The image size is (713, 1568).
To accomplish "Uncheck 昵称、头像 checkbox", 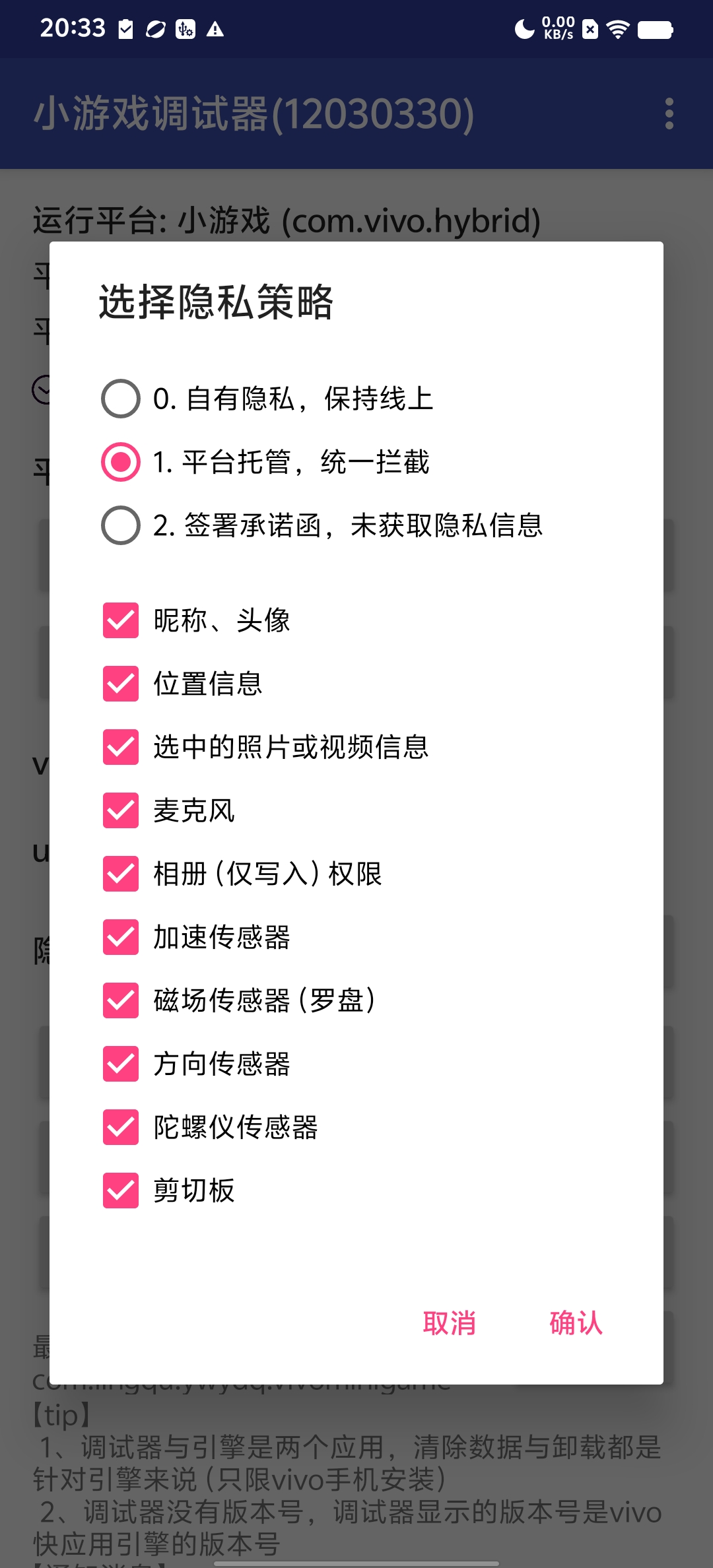I will [121, 620].
